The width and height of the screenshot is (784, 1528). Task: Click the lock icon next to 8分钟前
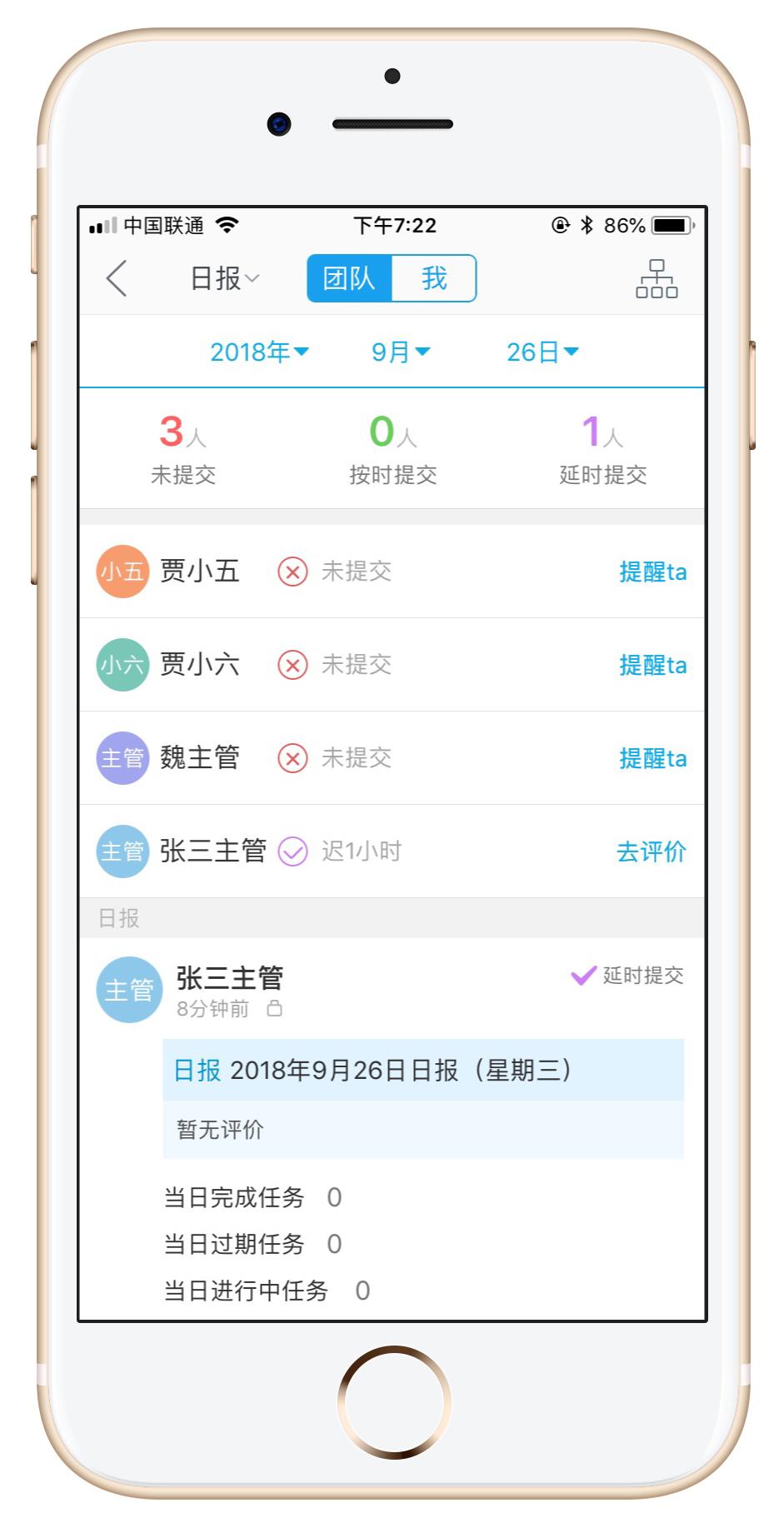275,1009
